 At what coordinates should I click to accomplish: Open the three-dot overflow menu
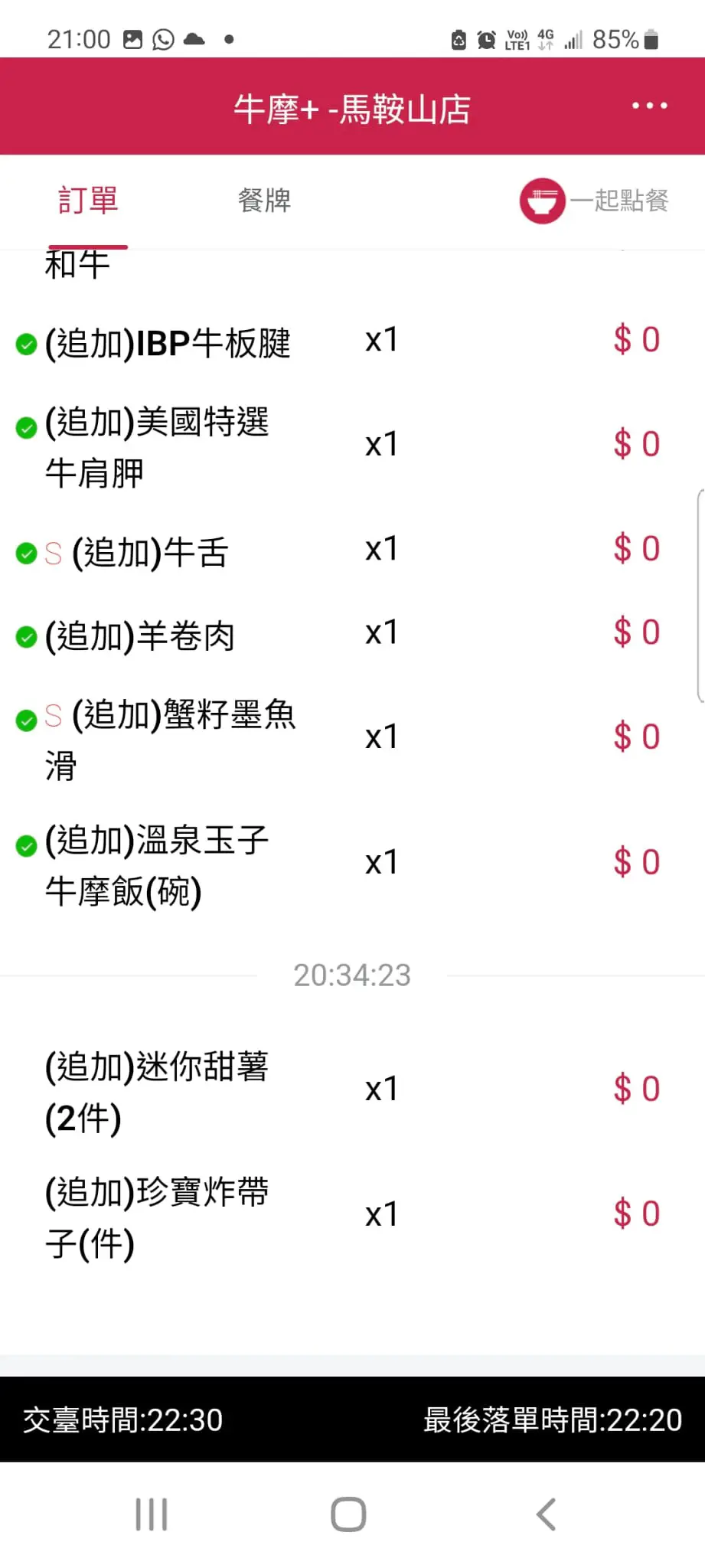(649, 106)
